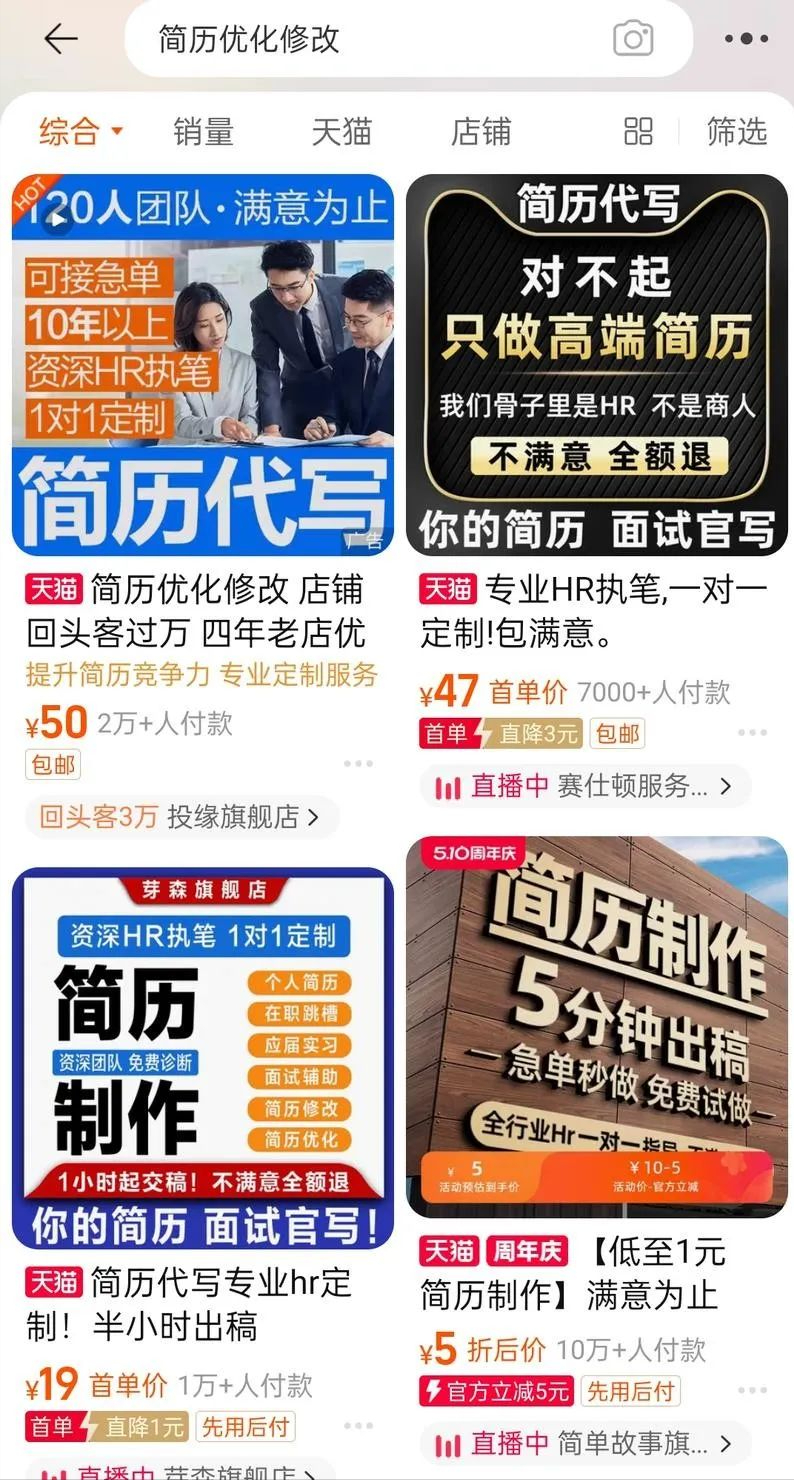Open the 只做高端简历 product card
This screenshot has height=1480, width=794.
click(597, 365)
